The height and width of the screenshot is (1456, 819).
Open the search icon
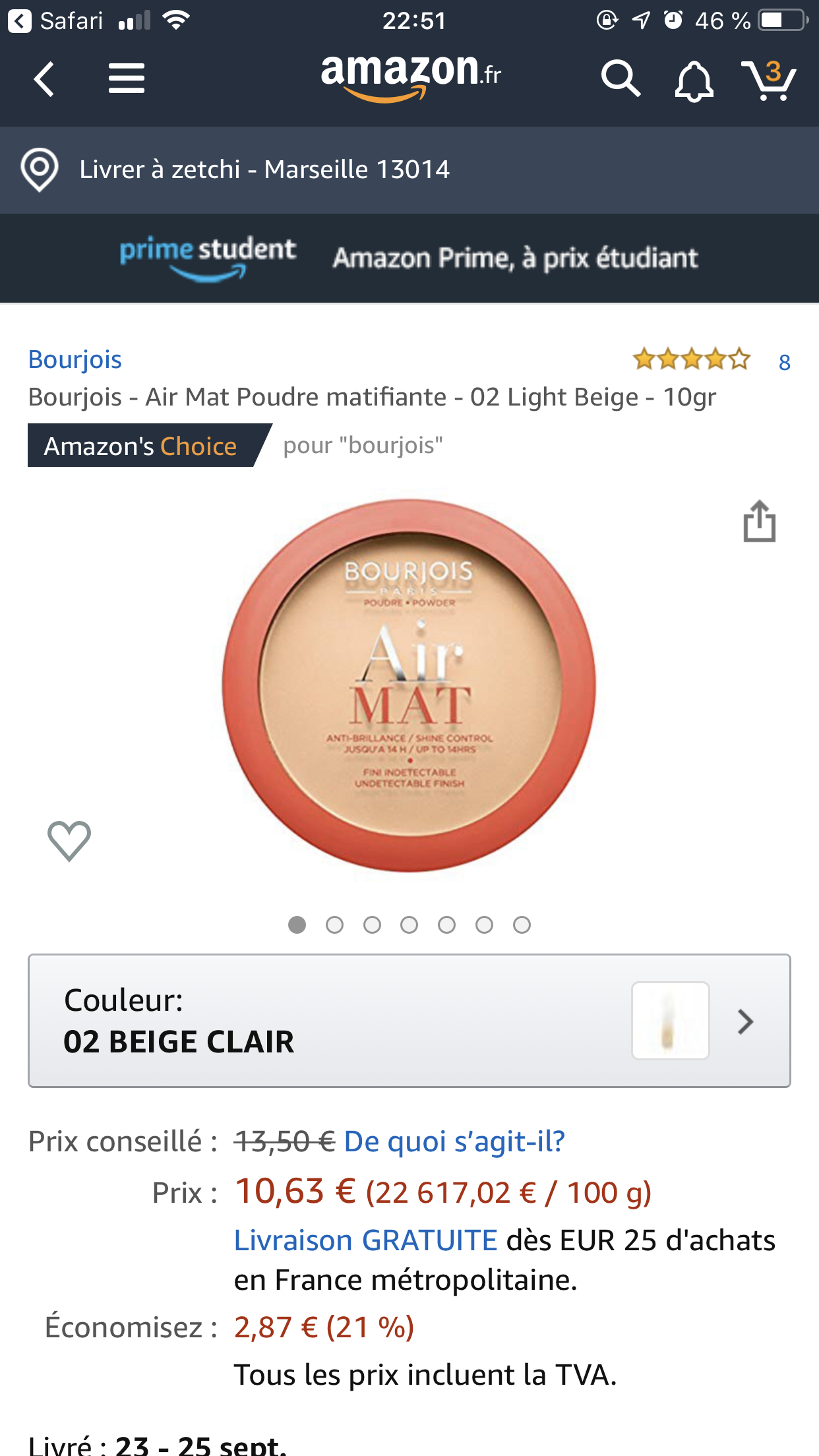620,79
